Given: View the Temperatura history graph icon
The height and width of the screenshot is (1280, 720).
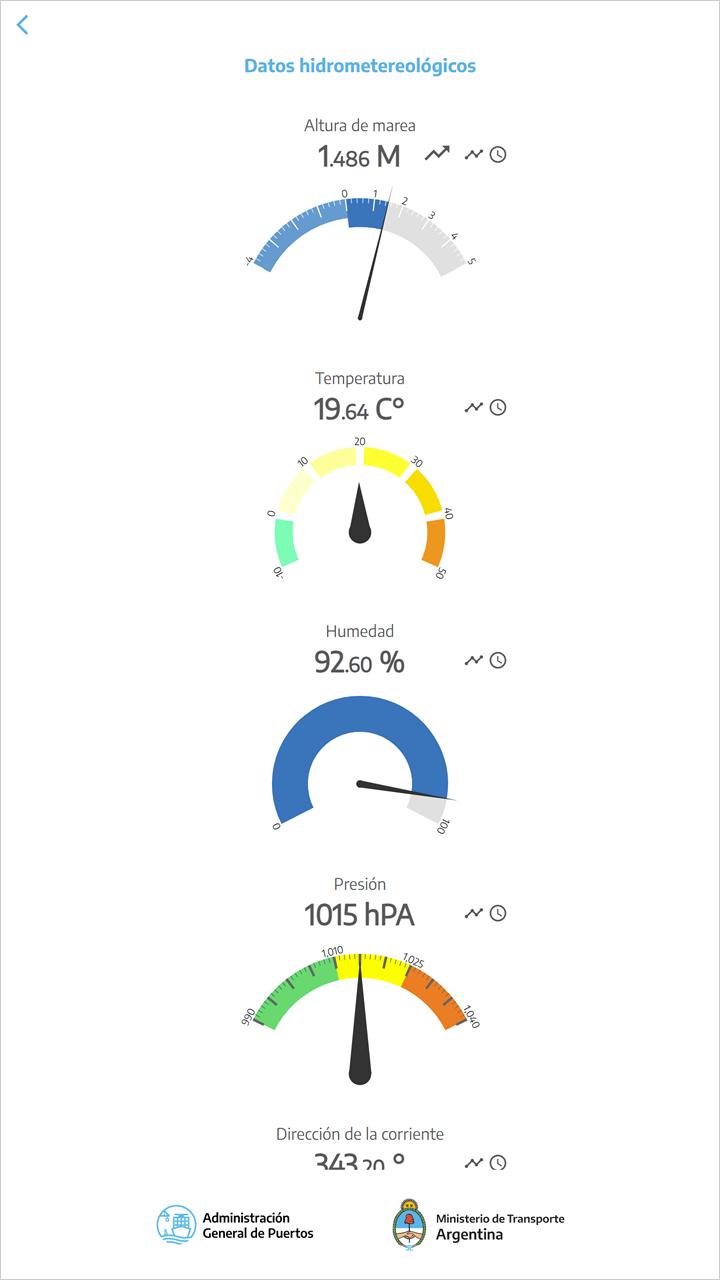Looking at the screenshot, I should (485, 407).
